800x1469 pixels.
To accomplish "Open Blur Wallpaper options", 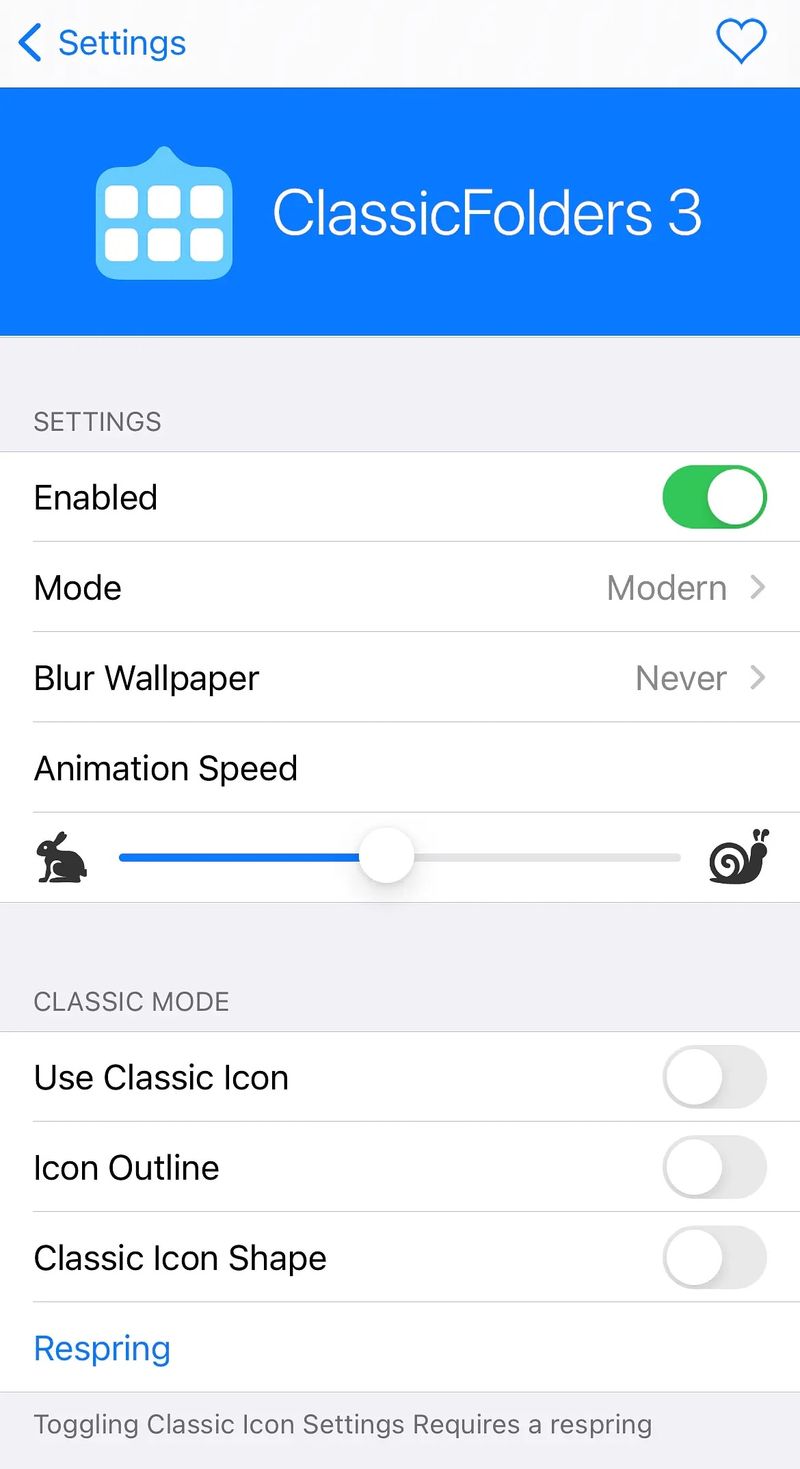I will click(x=400, y=677).
